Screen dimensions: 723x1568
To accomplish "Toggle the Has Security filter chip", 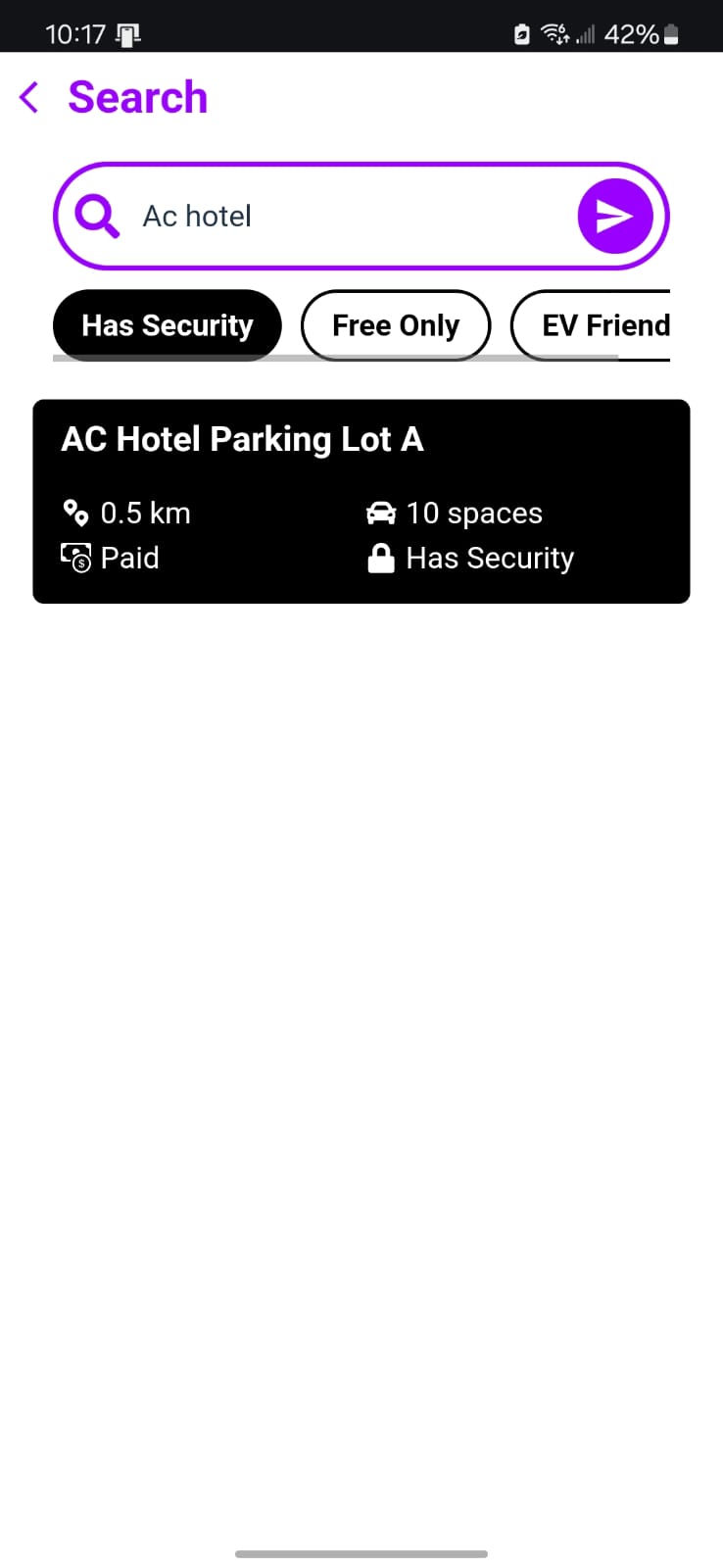I will pos(168,325).
